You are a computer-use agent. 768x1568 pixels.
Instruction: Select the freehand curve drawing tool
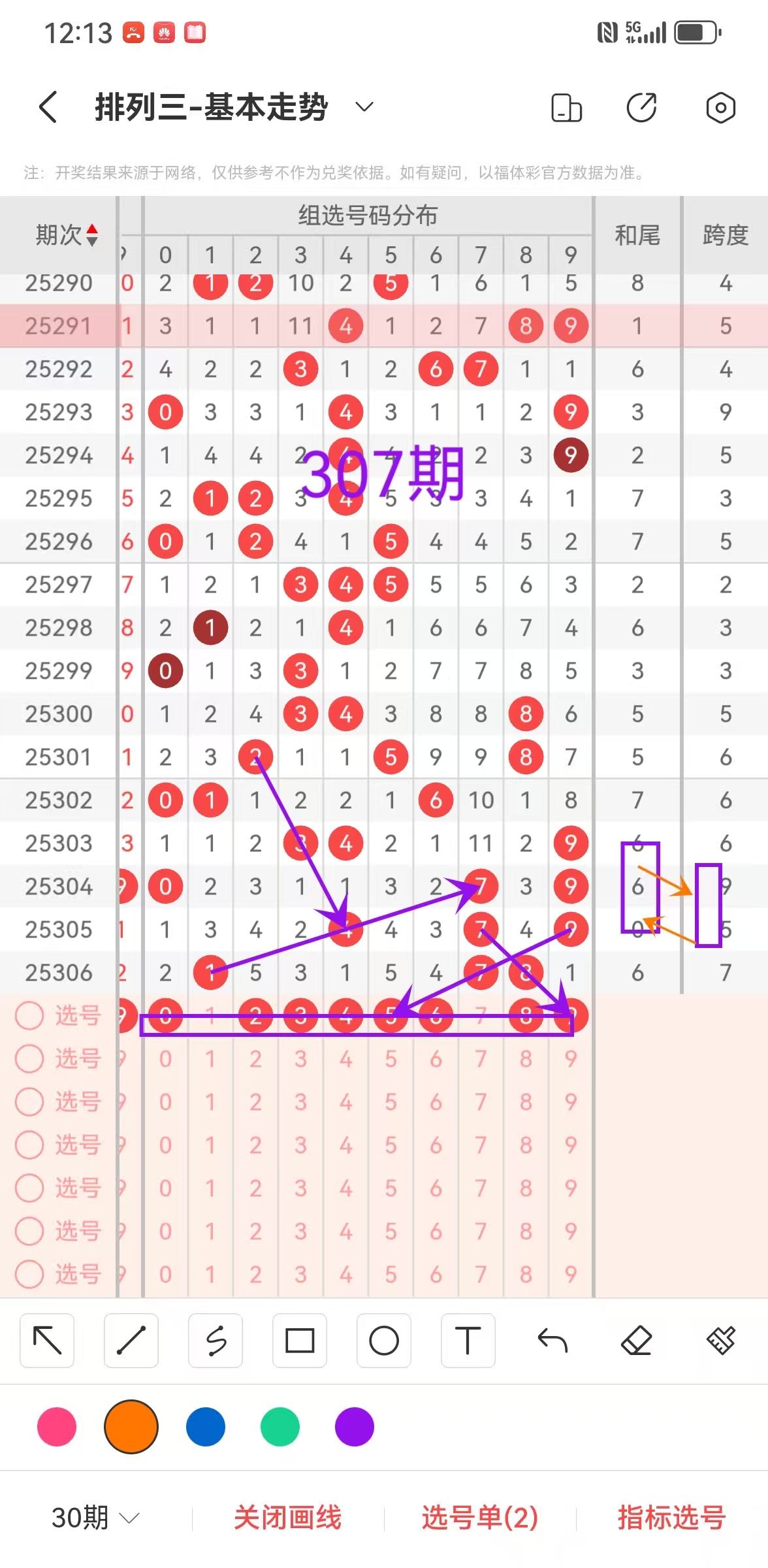click(216, 1341)
